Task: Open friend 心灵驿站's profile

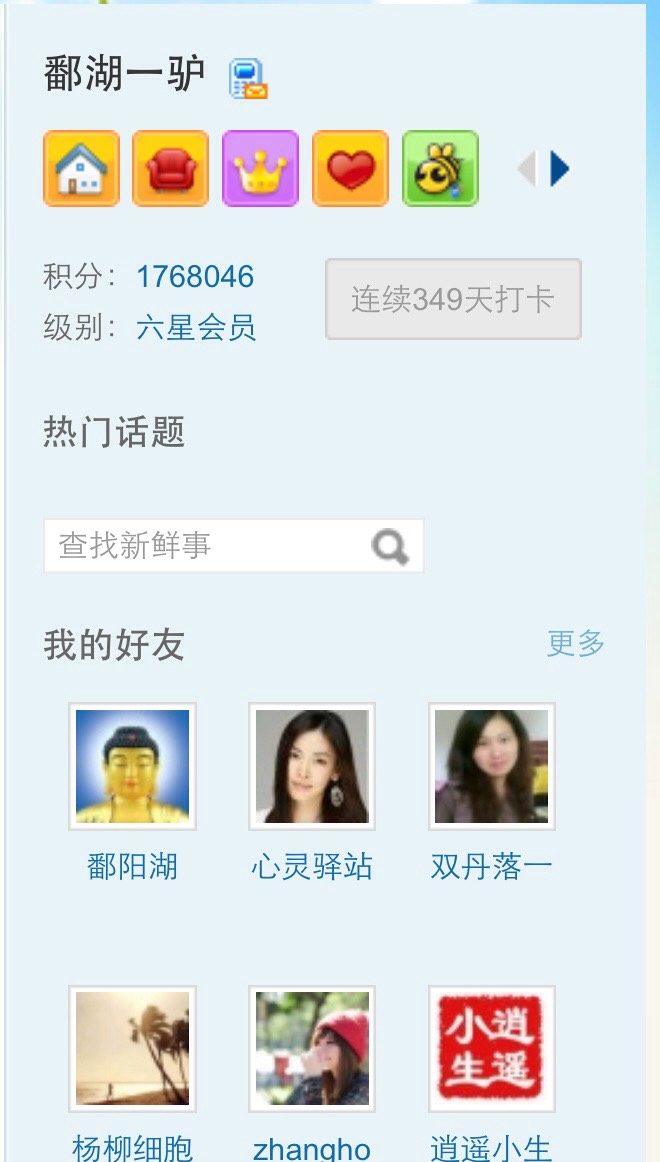Action: [312, 767]
